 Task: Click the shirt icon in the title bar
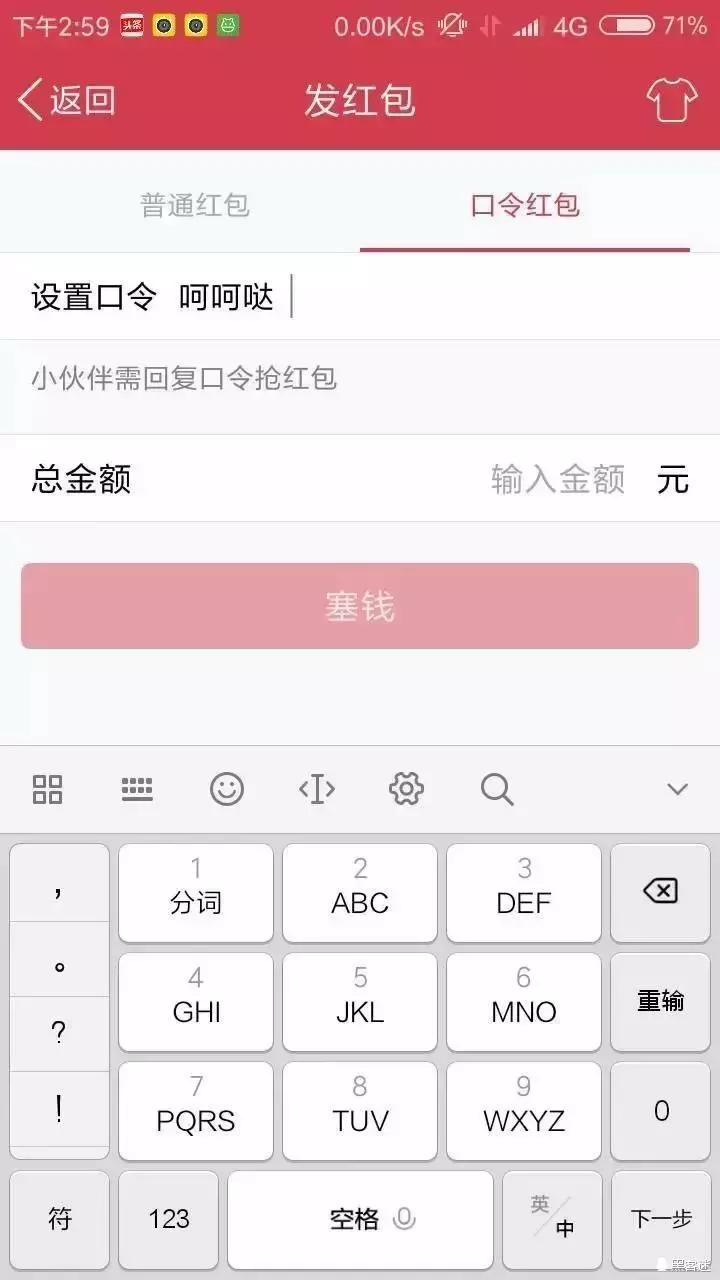[x=672, y=100]
